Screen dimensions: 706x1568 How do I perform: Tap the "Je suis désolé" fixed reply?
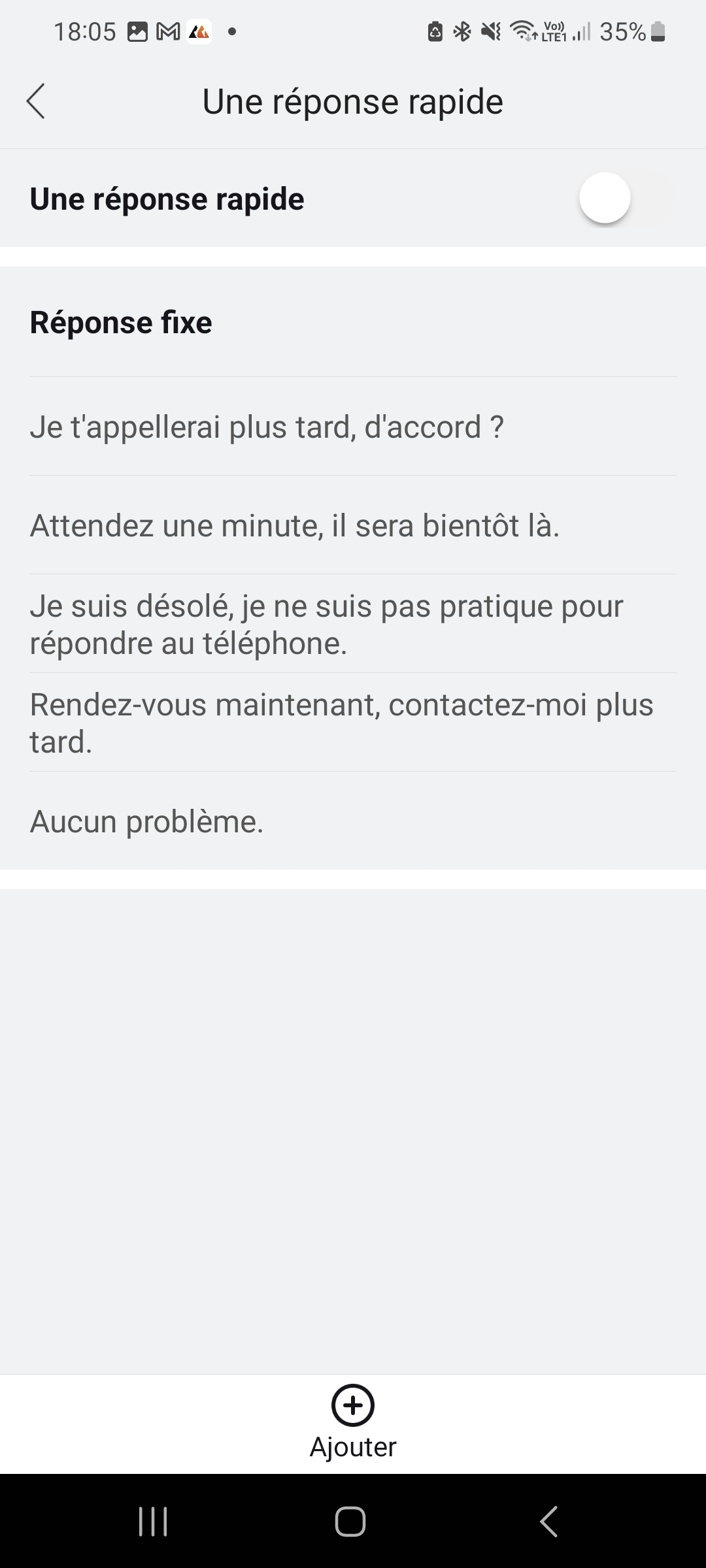click(327, 625)
